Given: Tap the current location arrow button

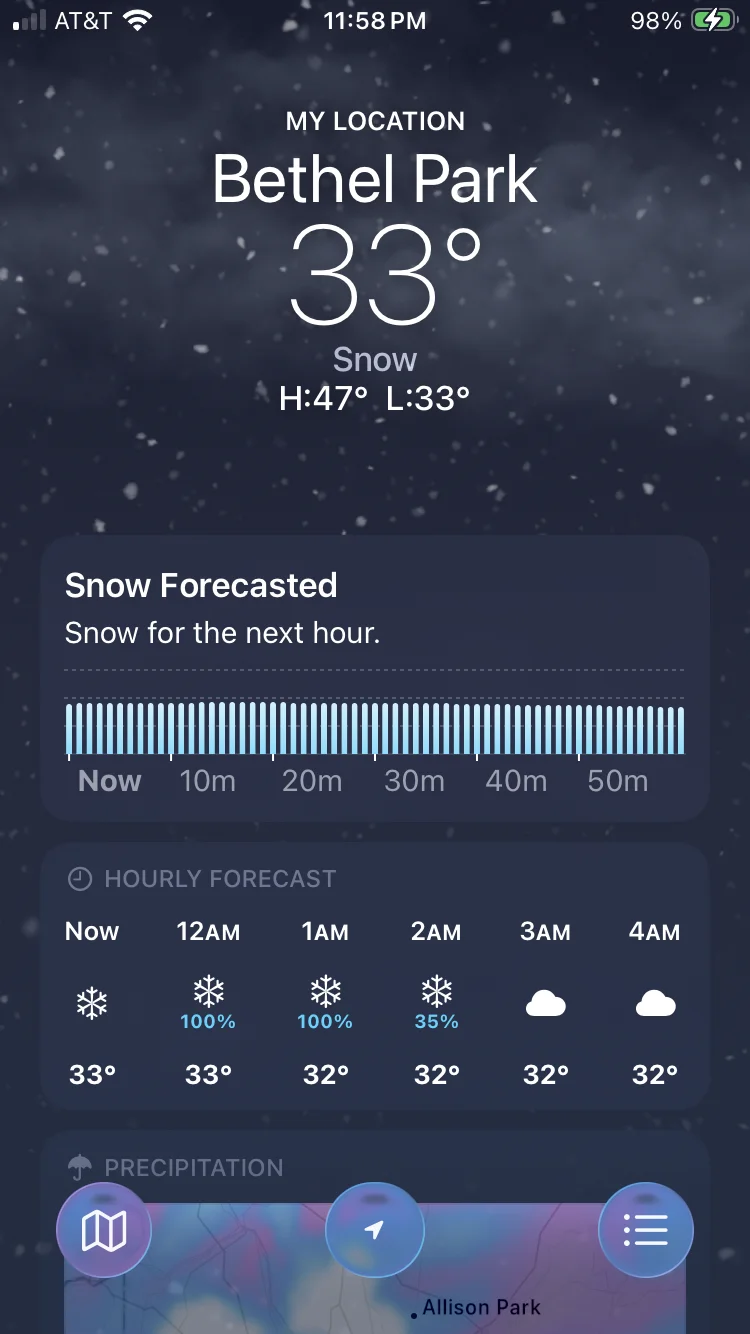Looking at the screenshot, I should 375,1231.
